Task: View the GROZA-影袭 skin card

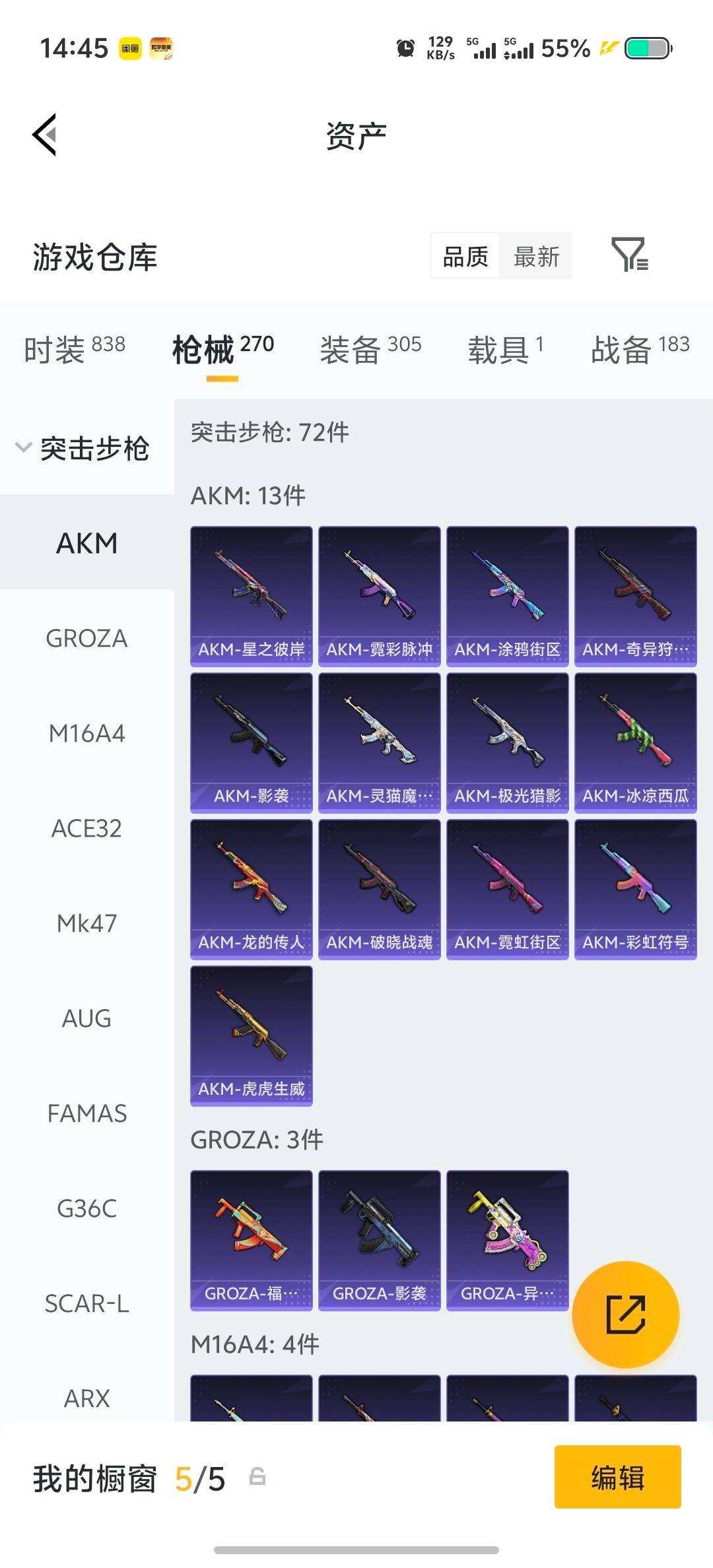Action: click(379, 1241)
